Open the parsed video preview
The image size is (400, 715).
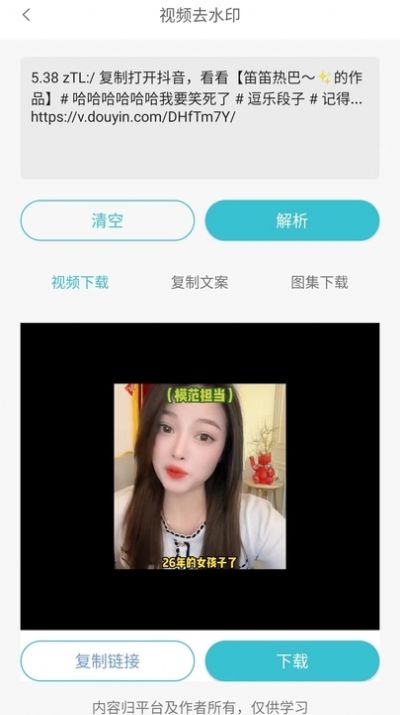click(x=200, y=476)
